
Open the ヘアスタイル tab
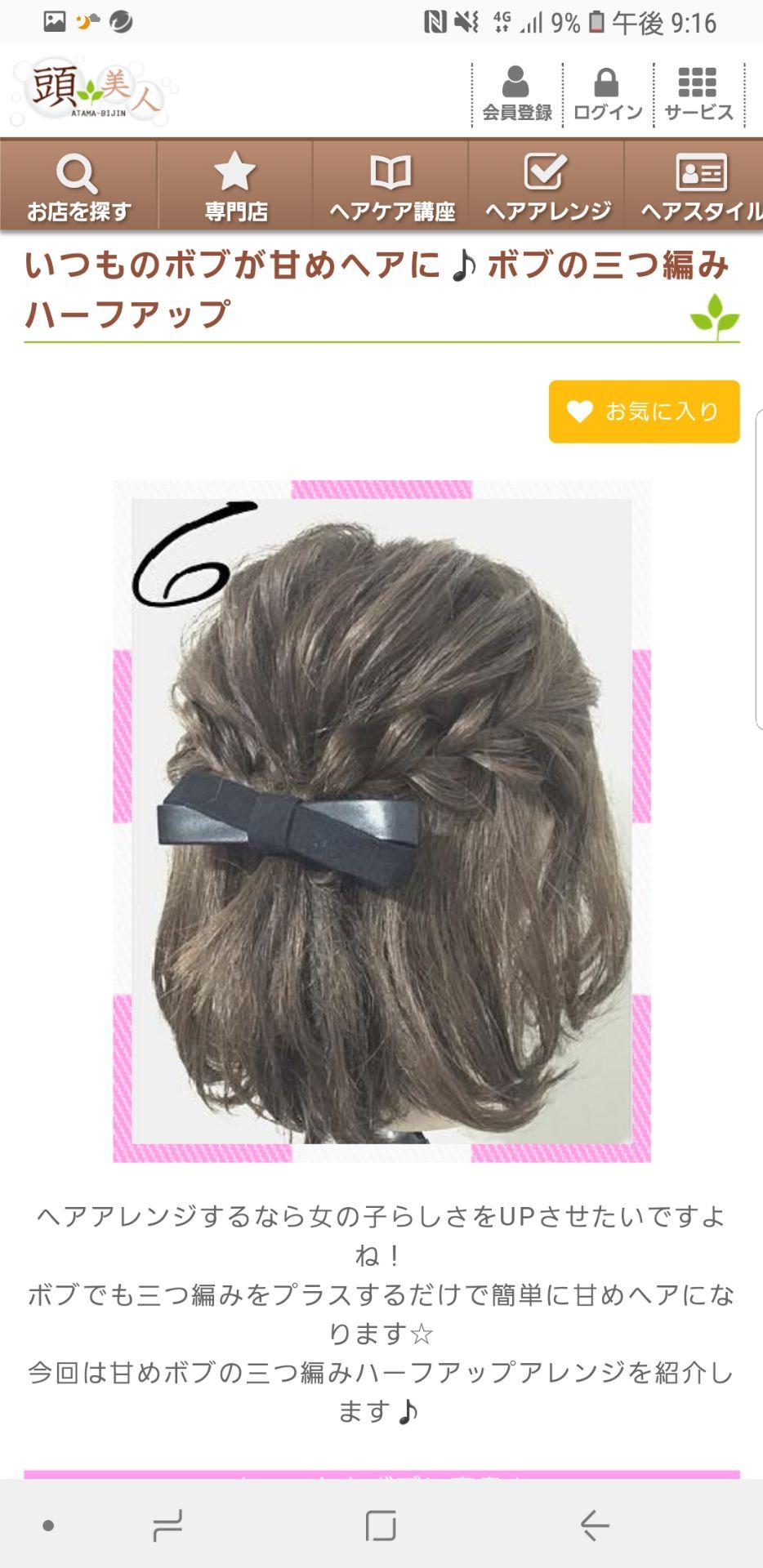(699, 186)
